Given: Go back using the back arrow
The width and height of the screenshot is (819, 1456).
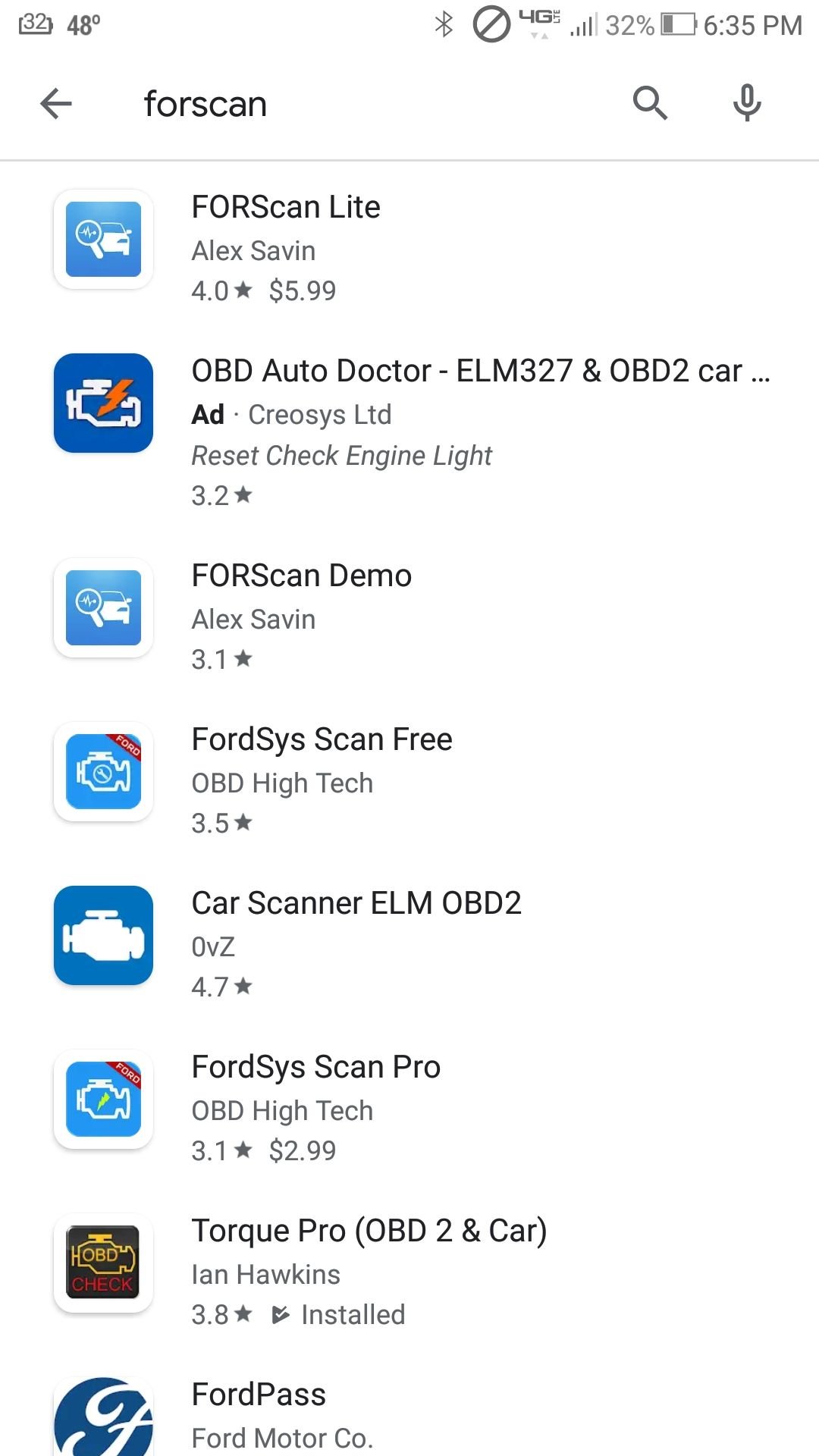Looking at the screenshot, I should 55,104.
